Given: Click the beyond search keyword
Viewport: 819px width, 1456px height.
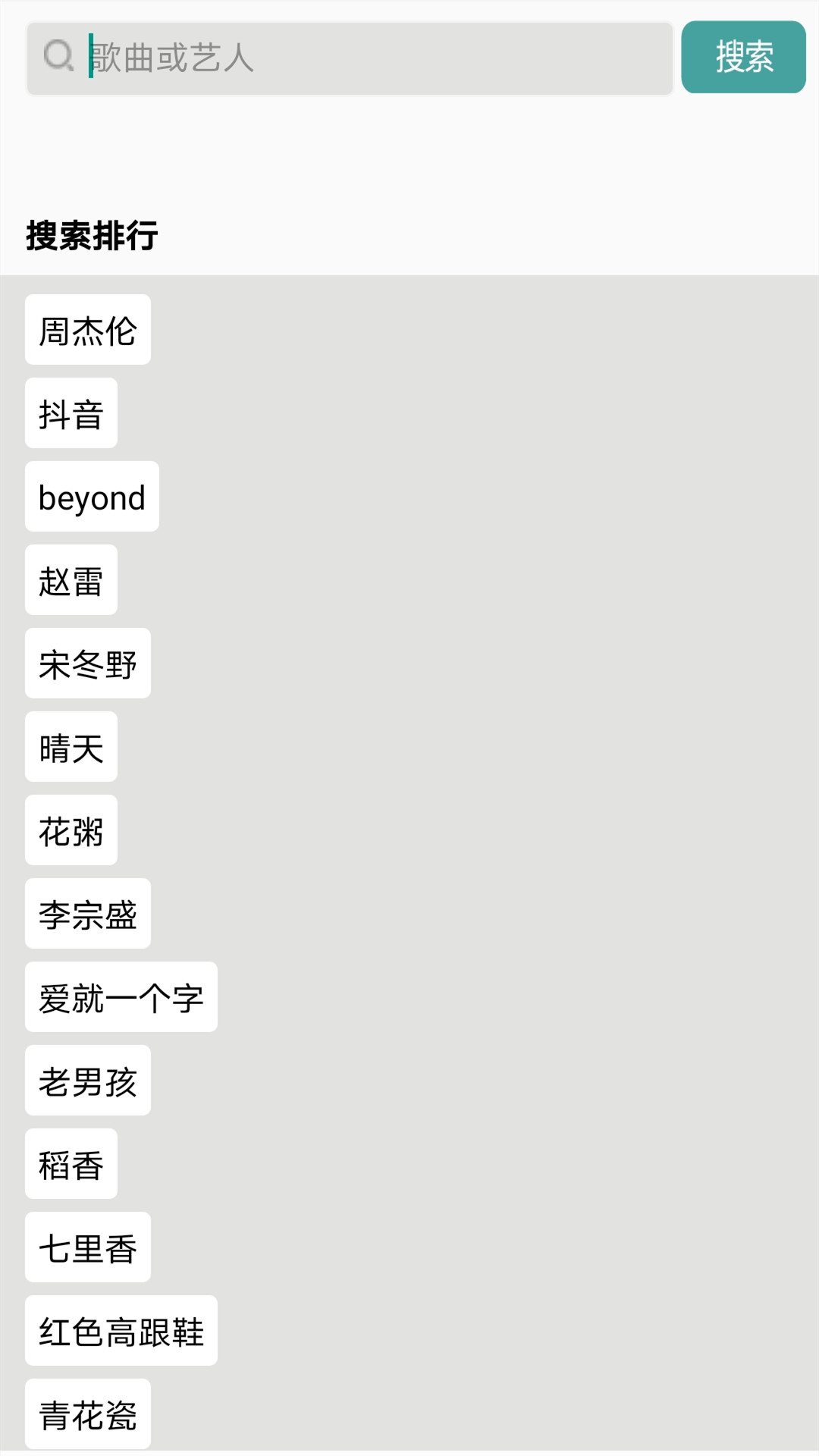Looking at the screenshot, I should [91, 497].
